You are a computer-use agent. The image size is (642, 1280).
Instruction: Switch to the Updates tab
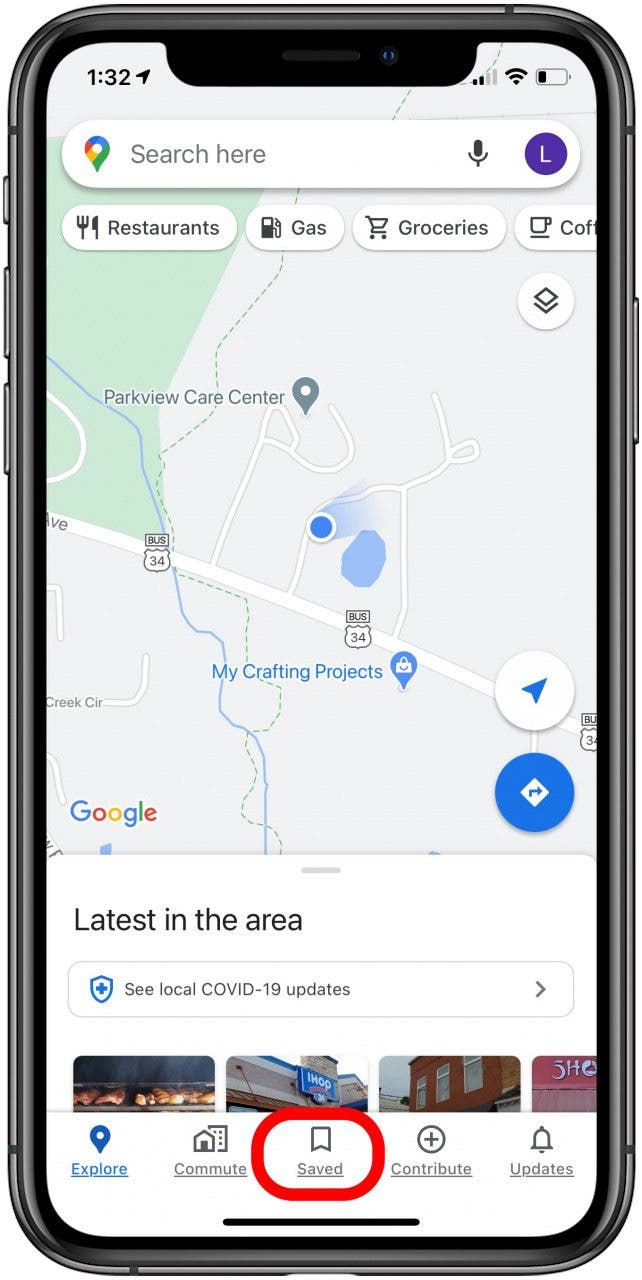pos(541,1150)
